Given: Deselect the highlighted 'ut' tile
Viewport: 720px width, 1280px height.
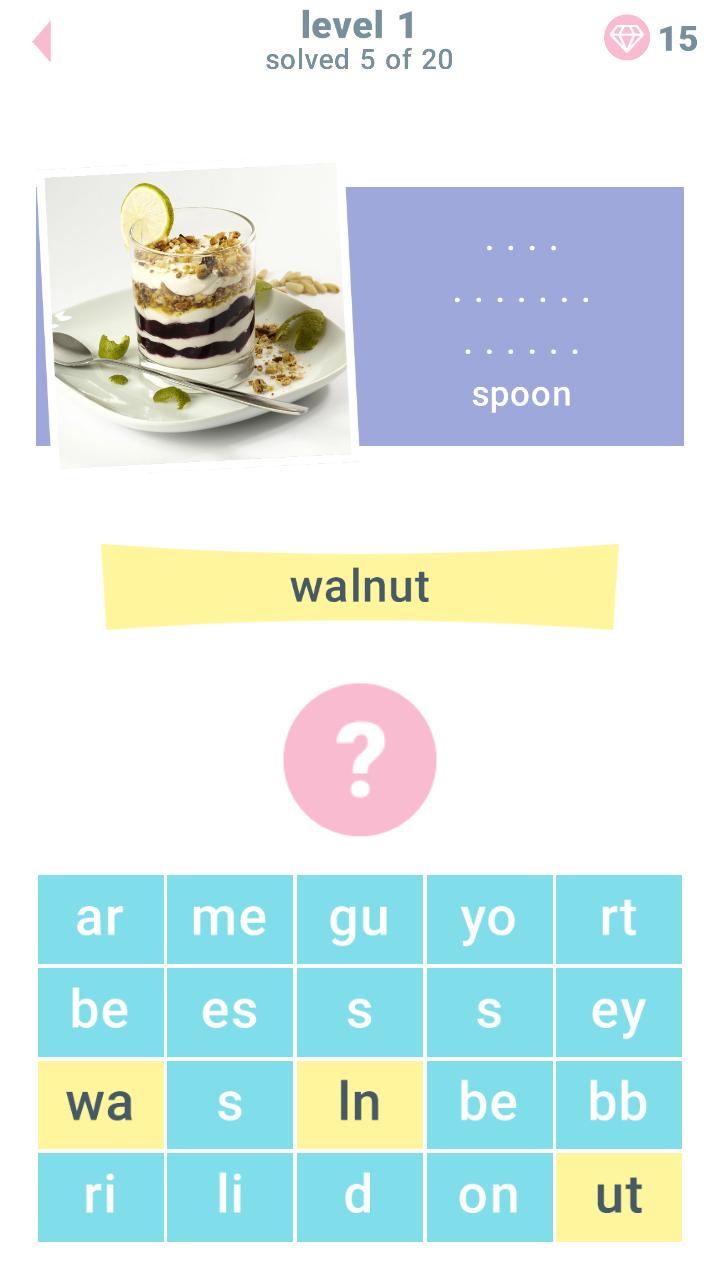Looking at the screenshot, I should tap(618, 1197).
